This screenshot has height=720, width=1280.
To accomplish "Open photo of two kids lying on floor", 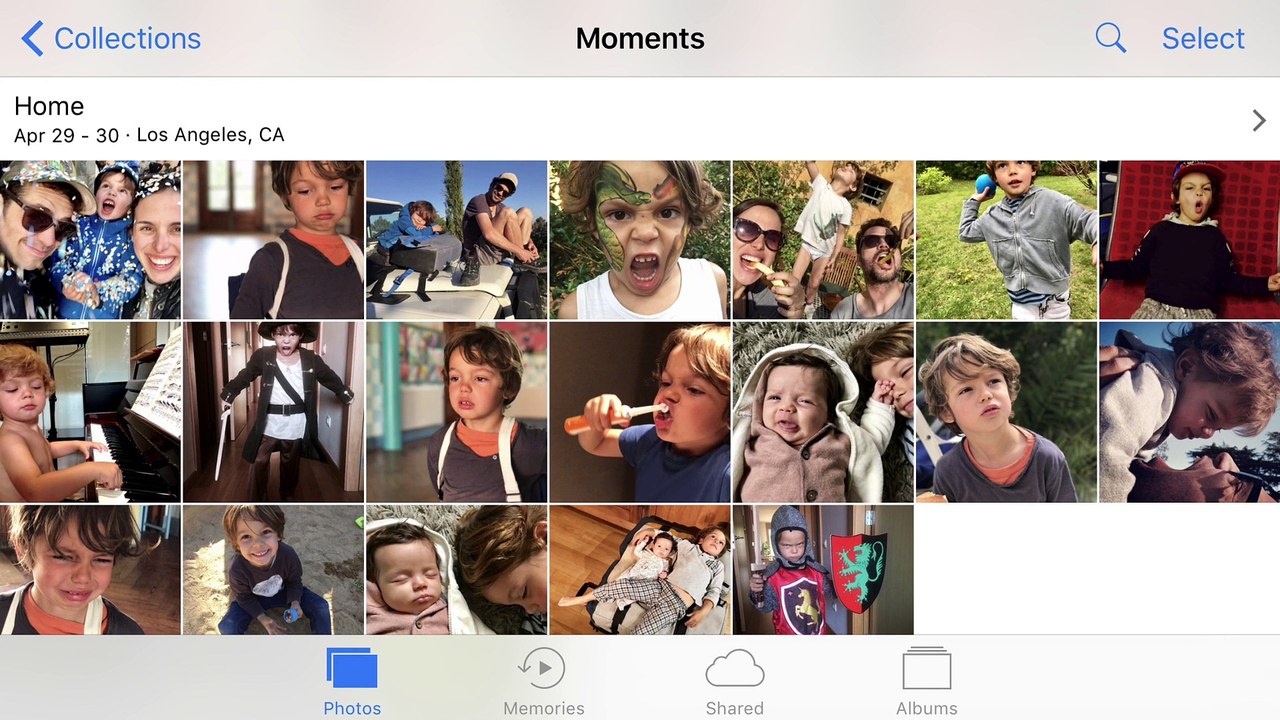I will tap(640, 570).
